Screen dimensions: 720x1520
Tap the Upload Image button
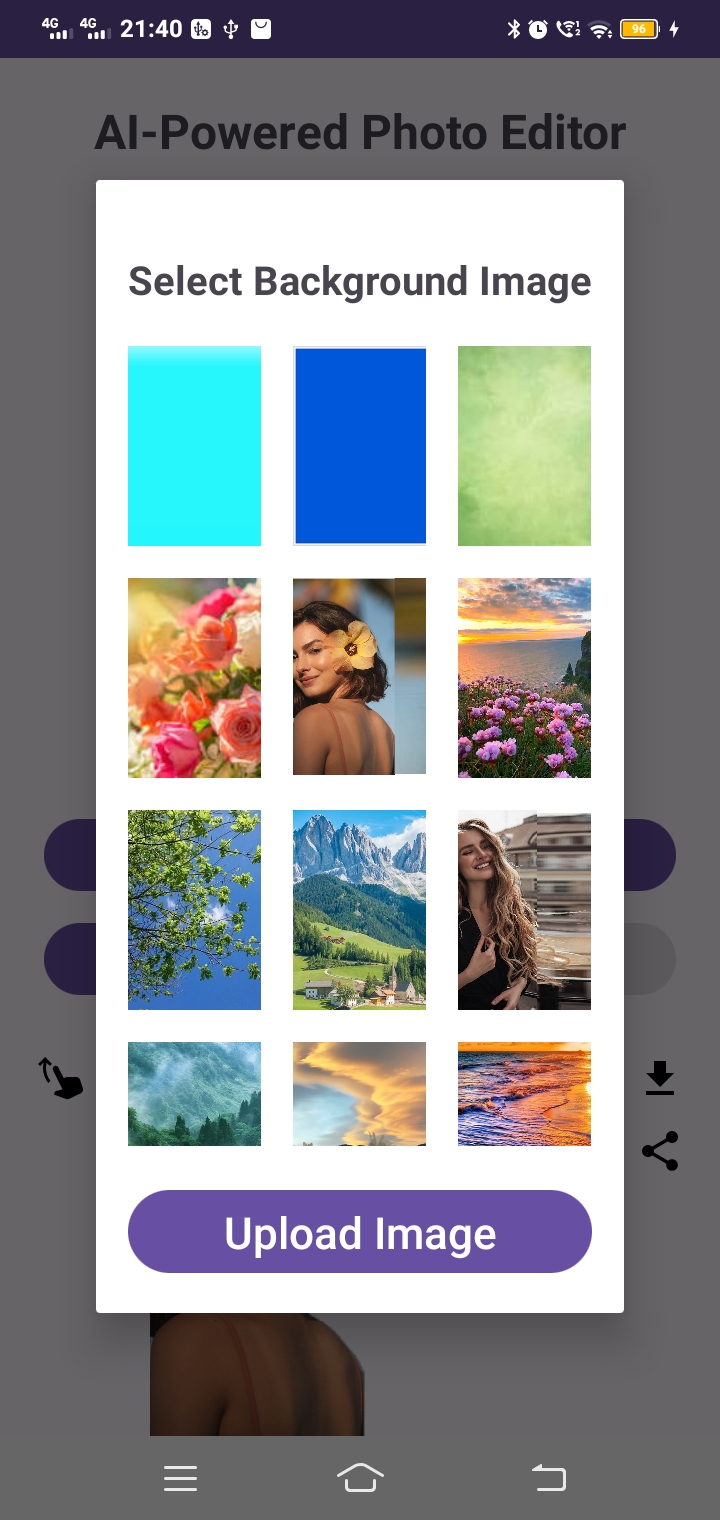click(x=360, y=1232)
